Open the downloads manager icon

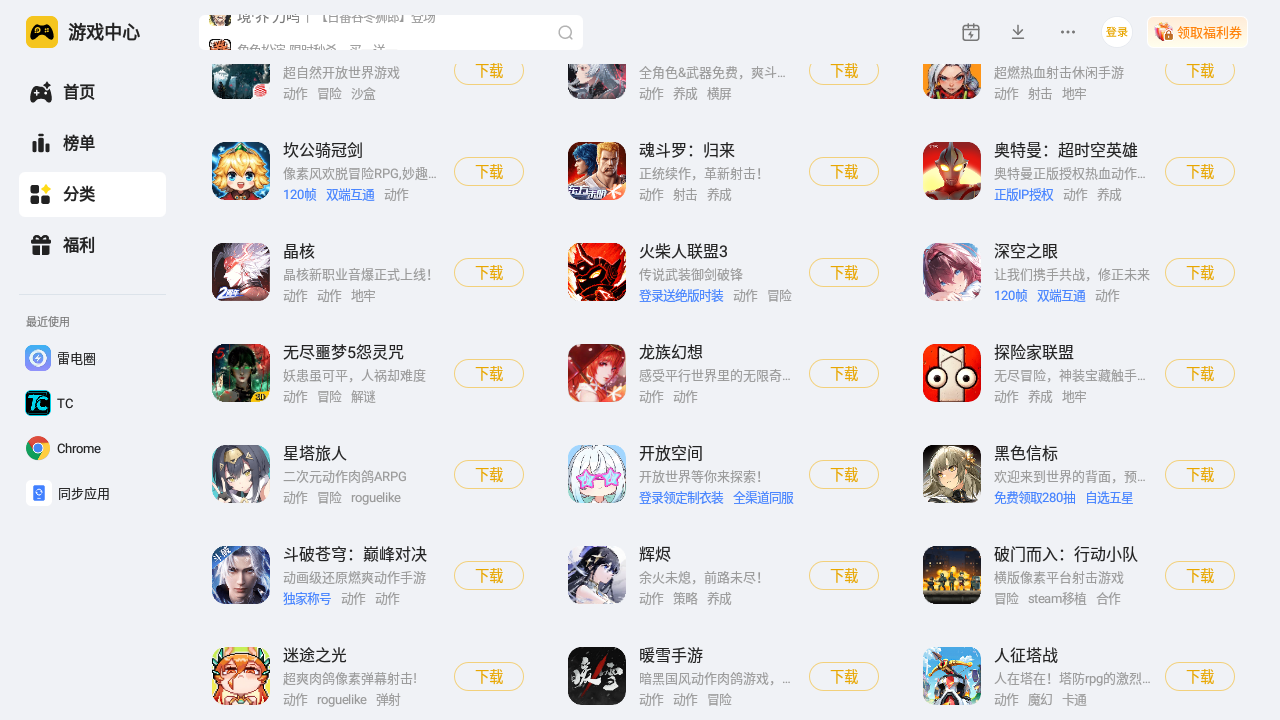[1018, 32]
